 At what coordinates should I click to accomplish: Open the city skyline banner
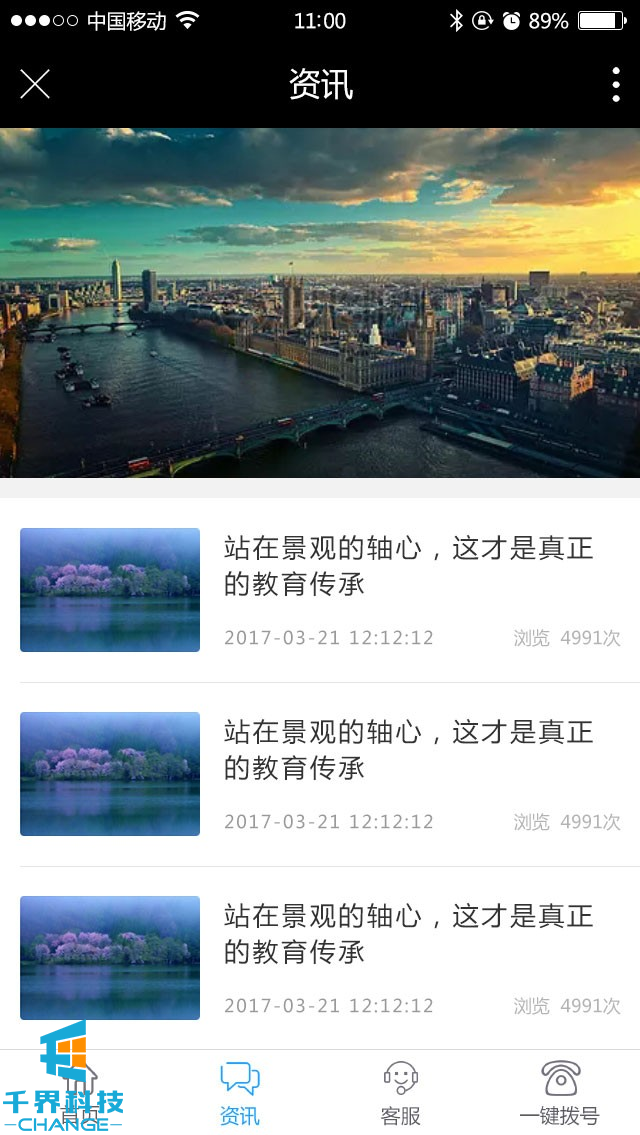[320, 302]
